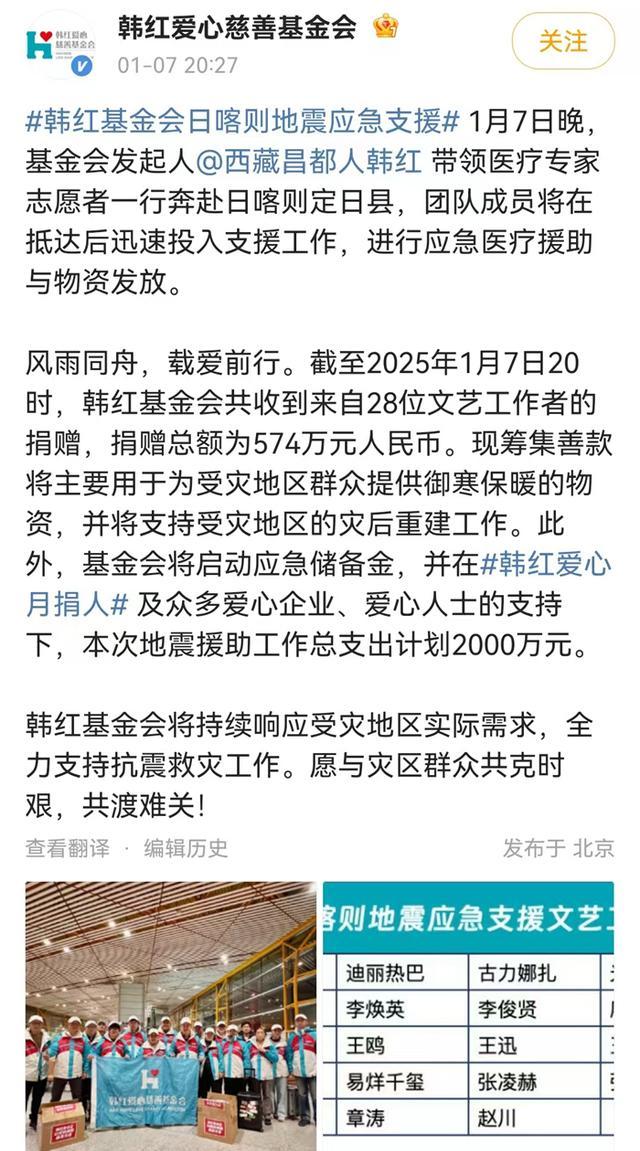View 编辑历史 edit history

tap(185, 848)
